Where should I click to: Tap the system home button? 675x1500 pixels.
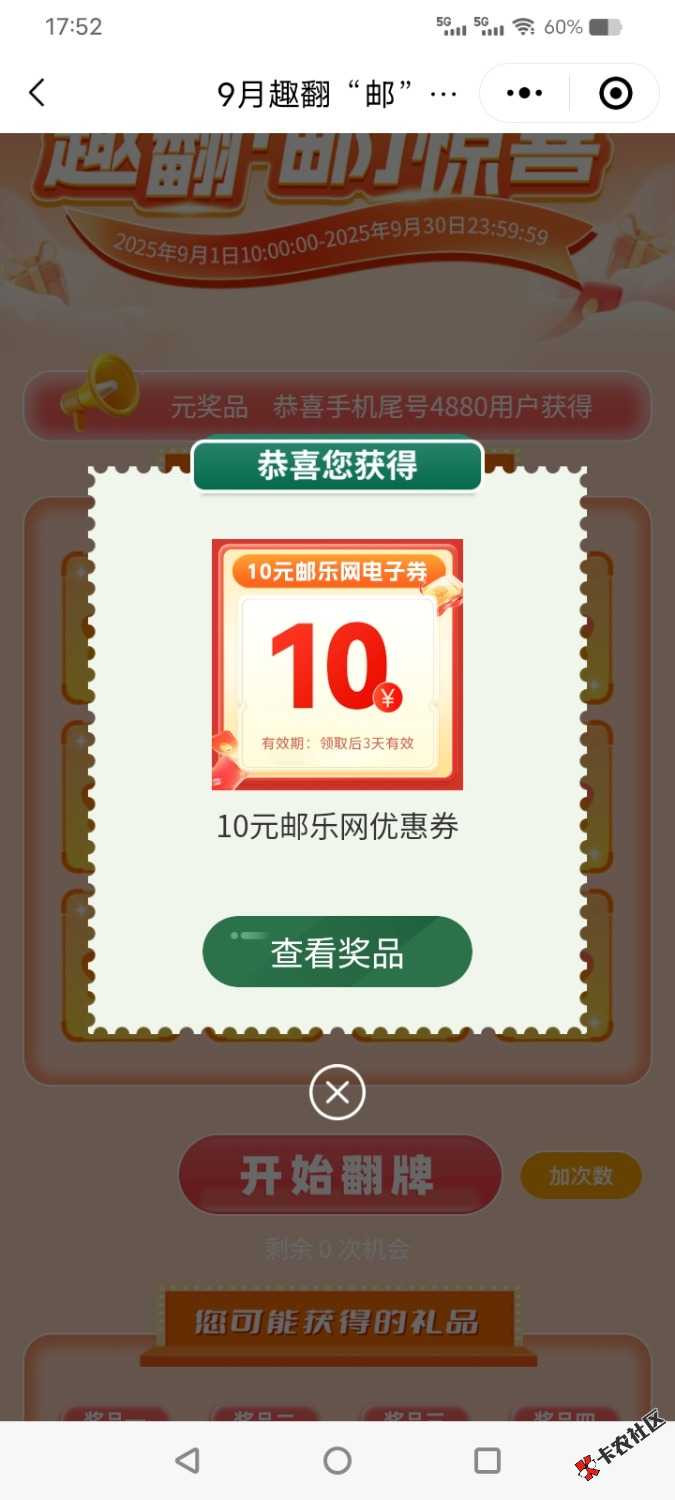tap(337, 1461)
